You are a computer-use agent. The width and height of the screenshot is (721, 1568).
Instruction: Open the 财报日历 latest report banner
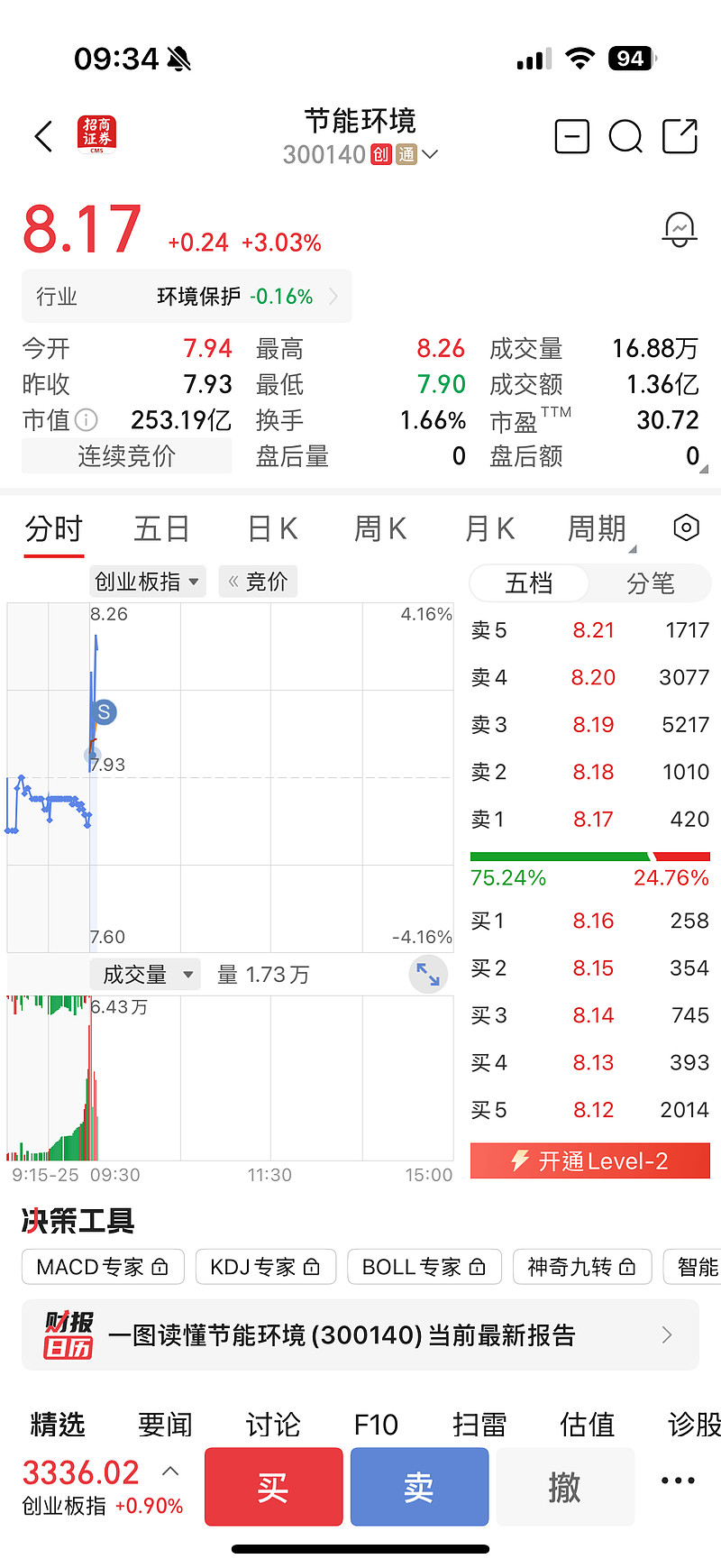pyautogui.click(x=360, y=1335)
